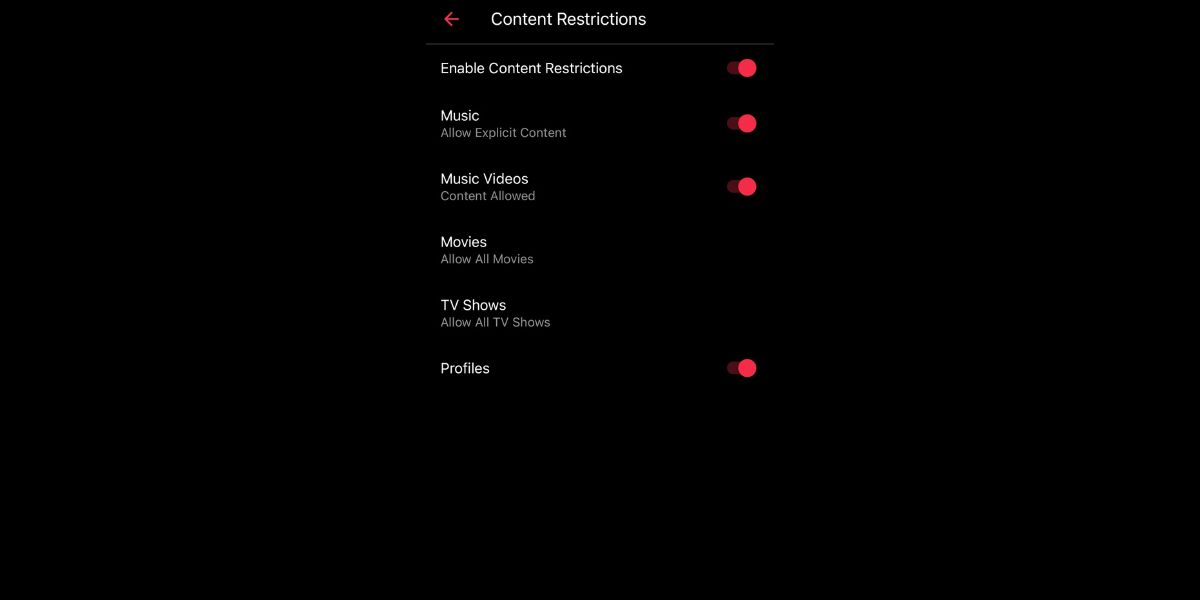Turn off Music explicit content switch
Image resolution: width=1200 pixels, height=600 pixels.
(x=741, y=124)
